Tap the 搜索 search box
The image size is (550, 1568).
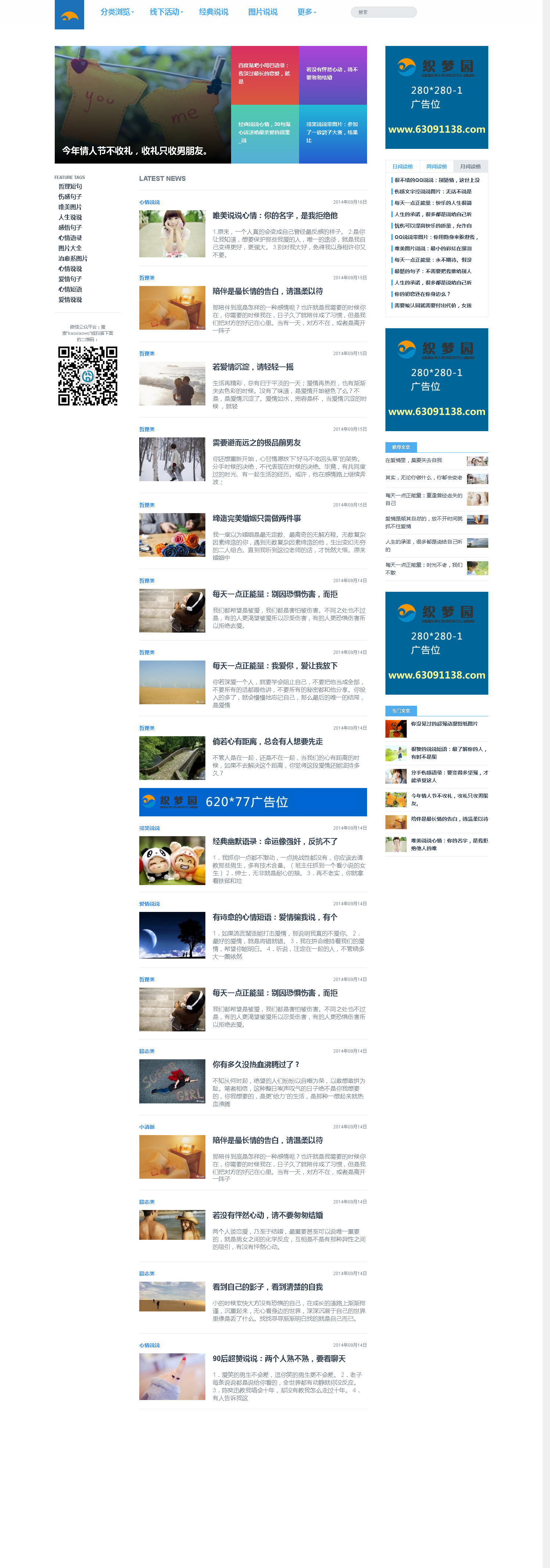[x=383, y=12]
